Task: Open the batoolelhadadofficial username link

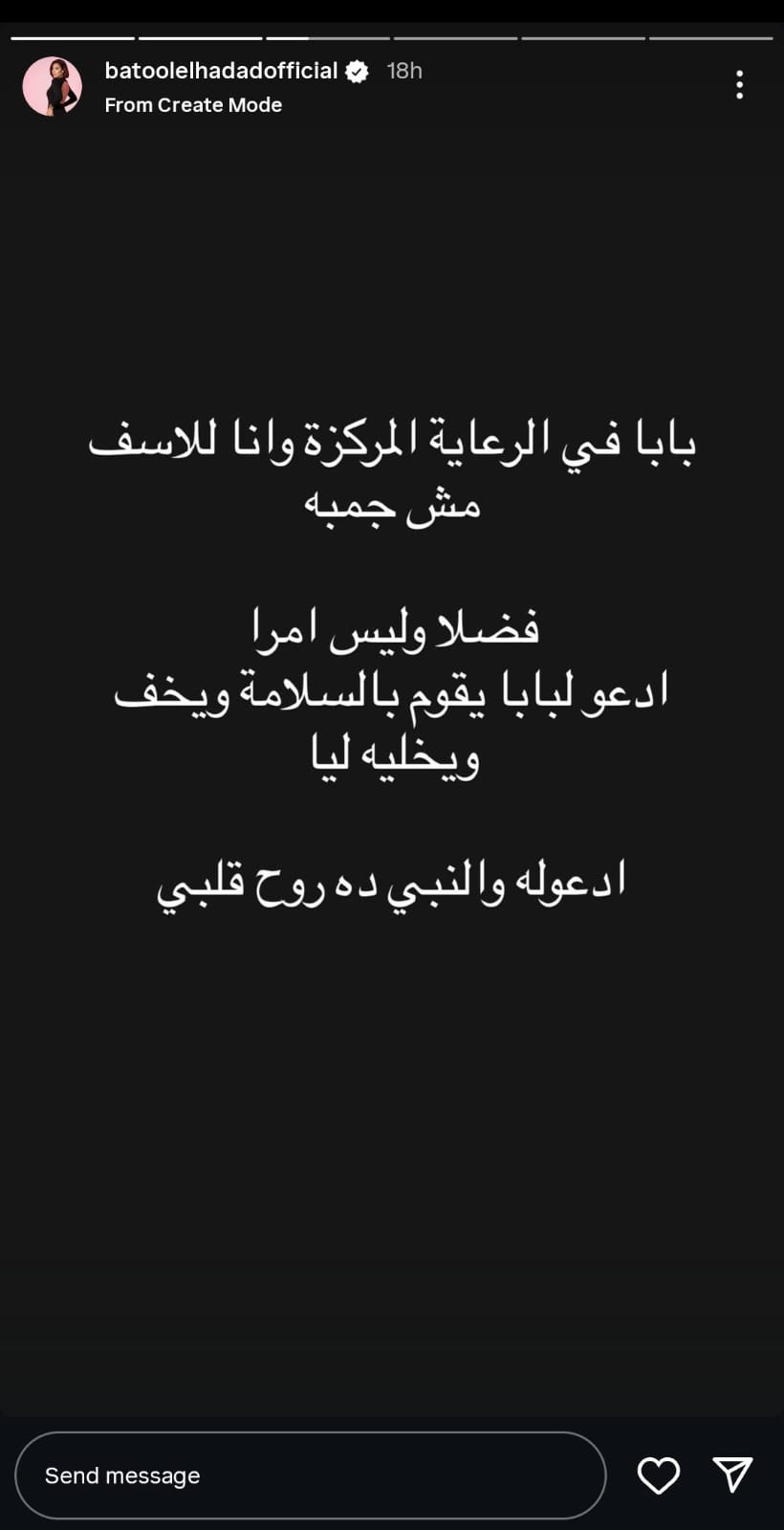Action: coord(221,71)
